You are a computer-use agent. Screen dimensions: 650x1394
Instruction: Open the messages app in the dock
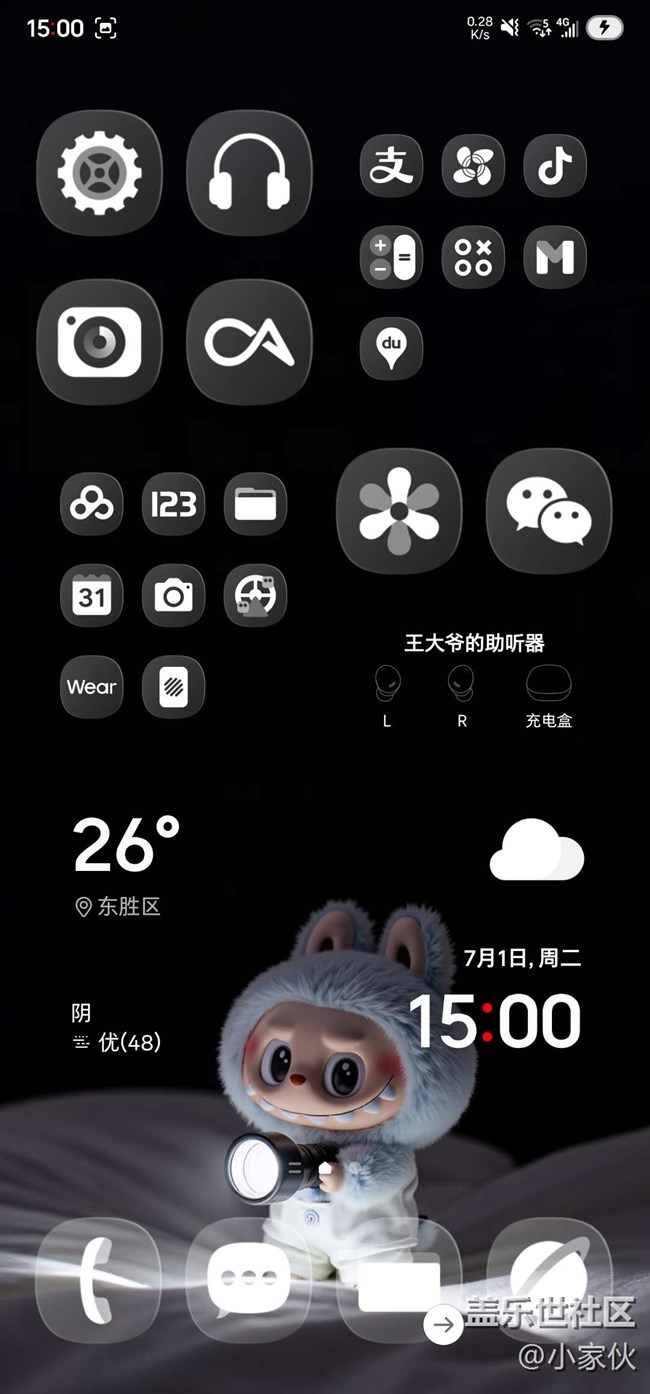(249, 1280)
